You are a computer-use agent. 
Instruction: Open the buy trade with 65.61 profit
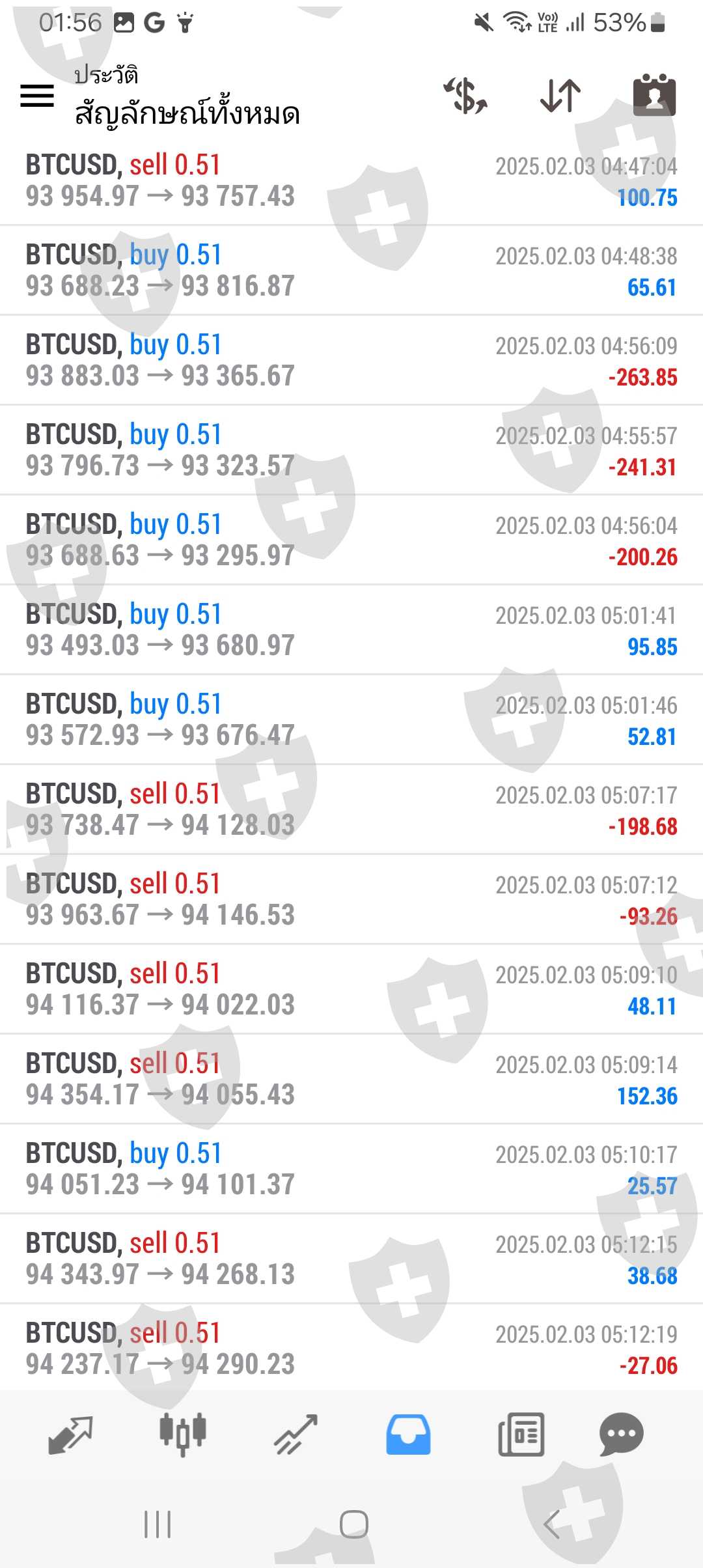351,270
